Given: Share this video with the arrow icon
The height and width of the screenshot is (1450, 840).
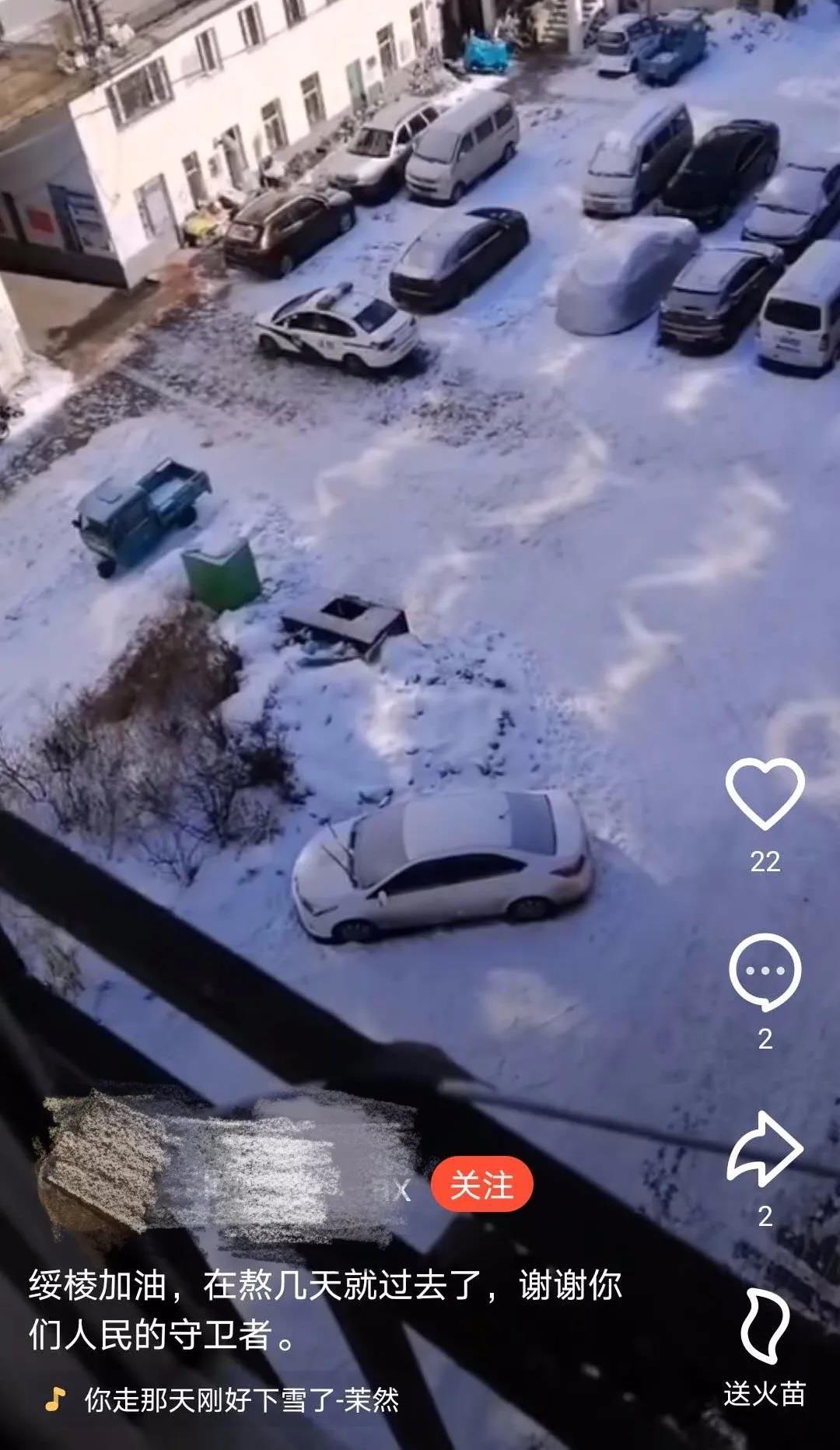Looking at the screenshot, I should (765, 1149).
